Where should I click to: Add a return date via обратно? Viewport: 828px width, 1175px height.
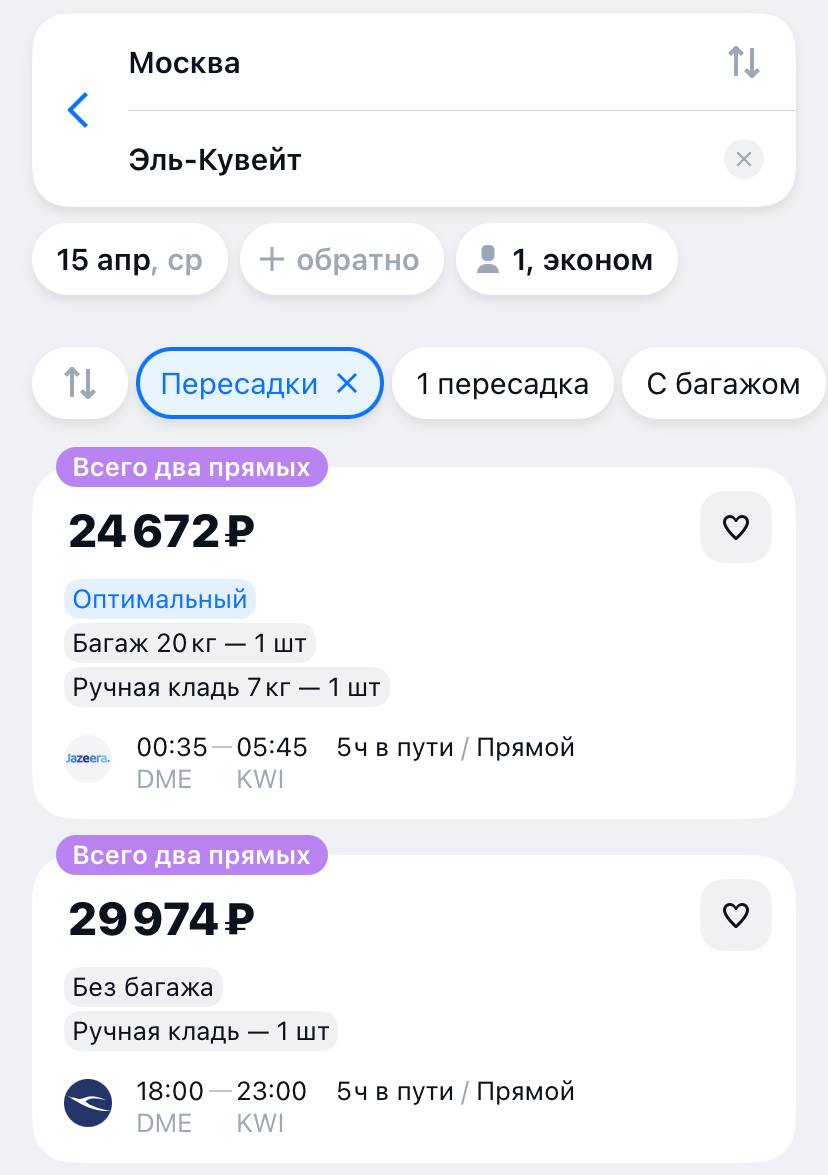(x=341, y=261)
